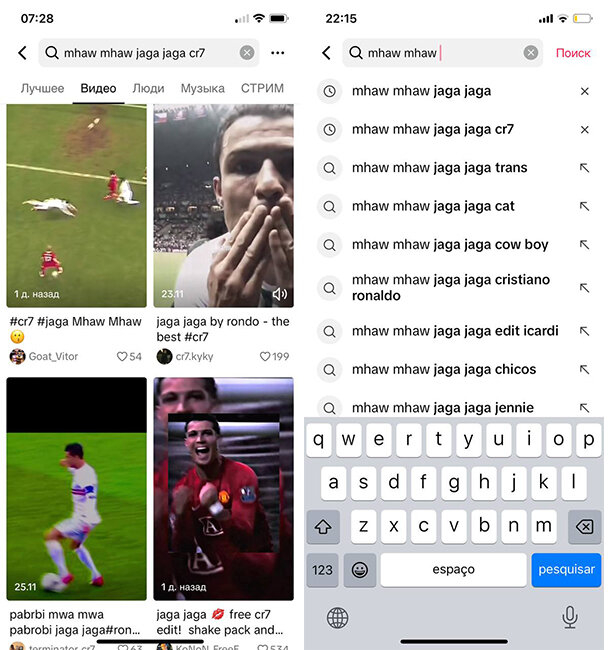Image resolution: width=616 pixels, height=650 pixels.
Task: Select suggestion 'mhaw mhaw jaga jaga cow boy'
Action: 450,244
